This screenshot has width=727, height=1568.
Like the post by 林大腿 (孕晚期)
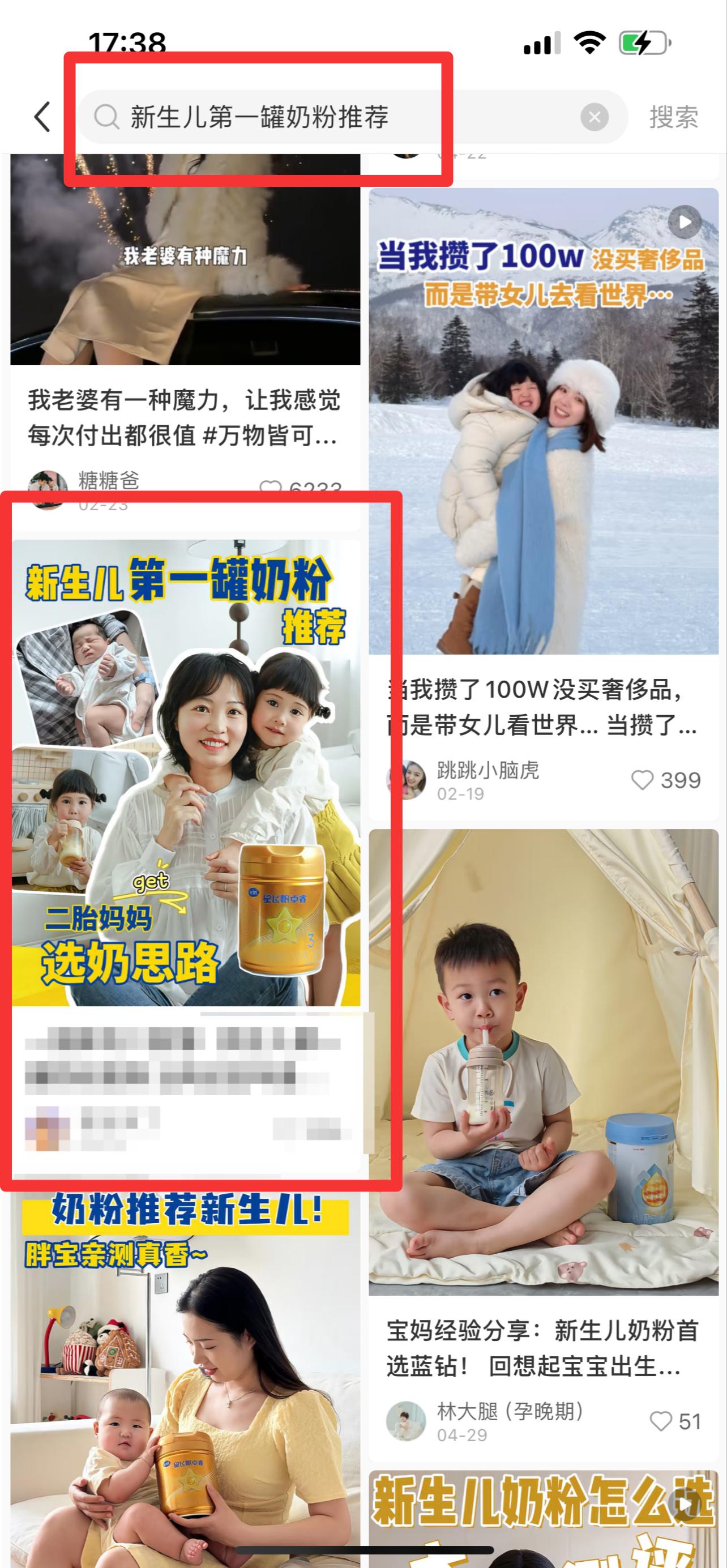(675, 1421)
